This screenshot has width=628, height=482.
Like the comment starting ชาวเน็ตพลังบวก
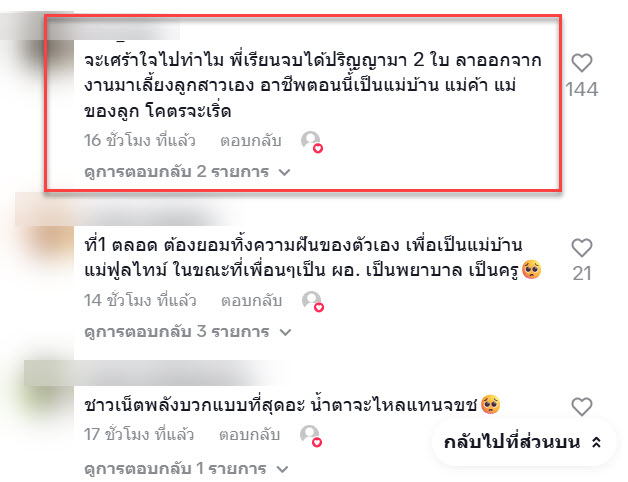pos(581,406)
